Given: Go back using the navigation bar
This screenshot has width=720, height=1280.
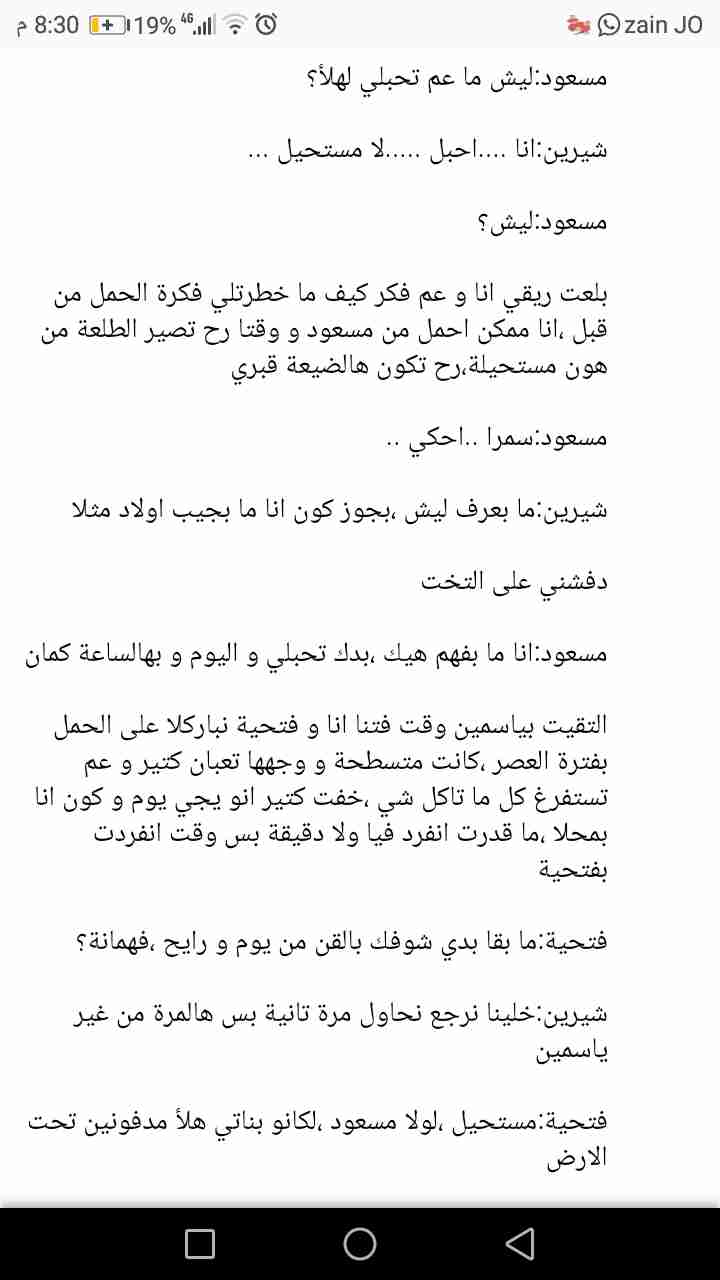Looking at the screenshot, I should [x=520, y=1243].
